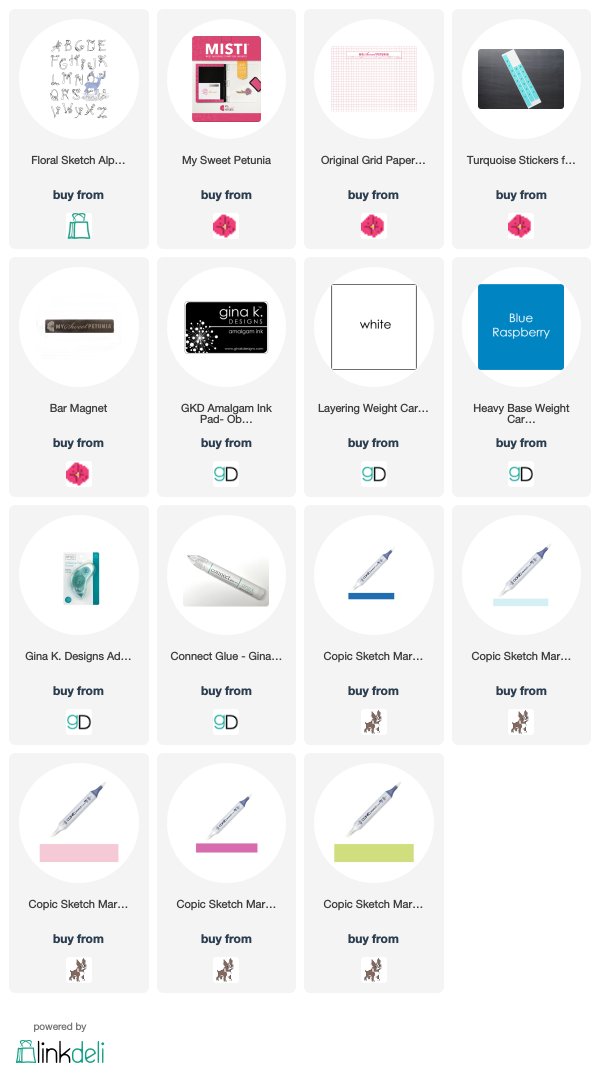Tap the store icon under Bar Magnet
Image resolution: width=600 pixels, height=1073 pixels.
click(x=78, y=474)
